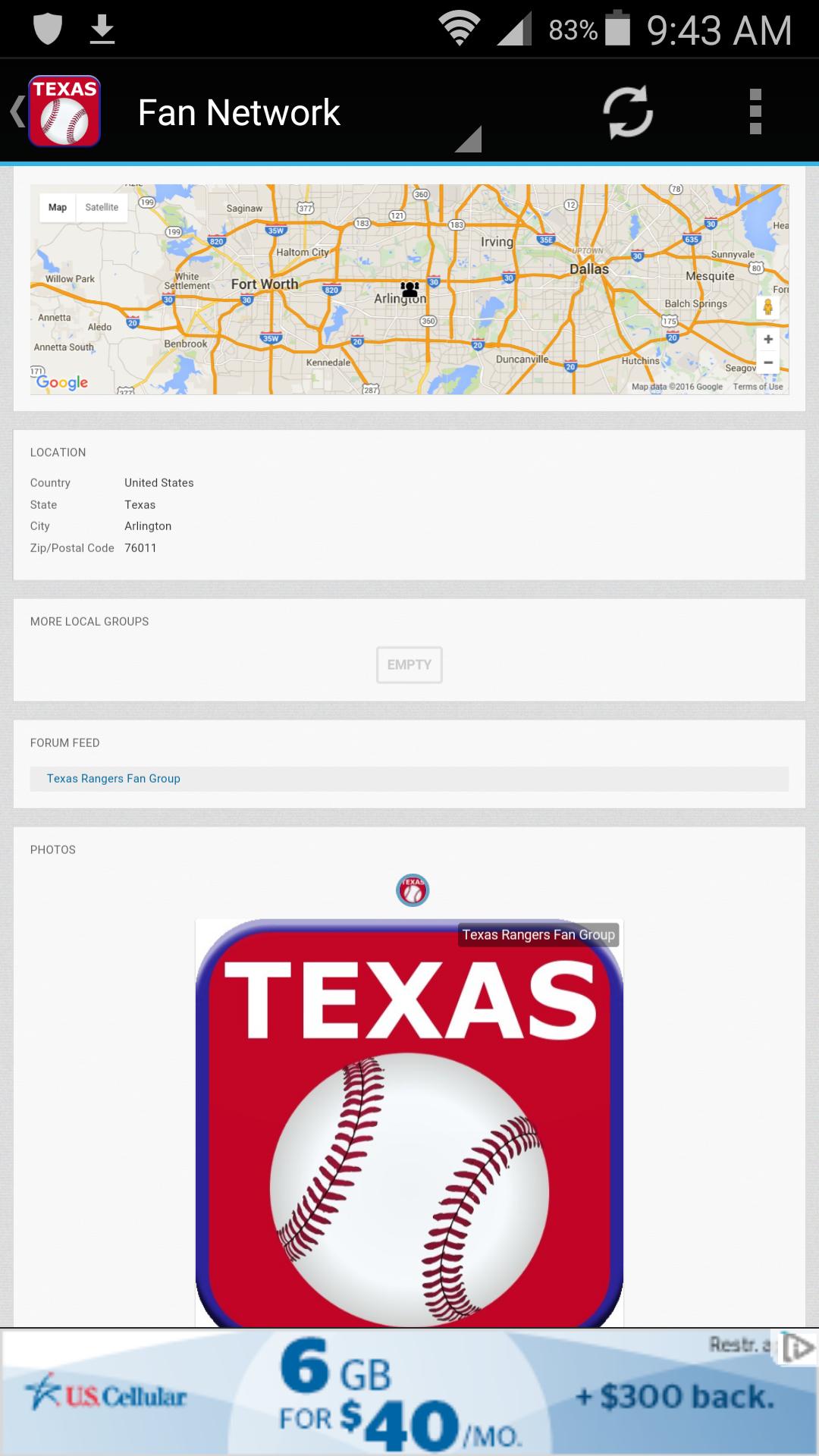Click the EMPTY button under local groups
Viewport: 819px width, 1456px height.
click(x=409, y=664)
